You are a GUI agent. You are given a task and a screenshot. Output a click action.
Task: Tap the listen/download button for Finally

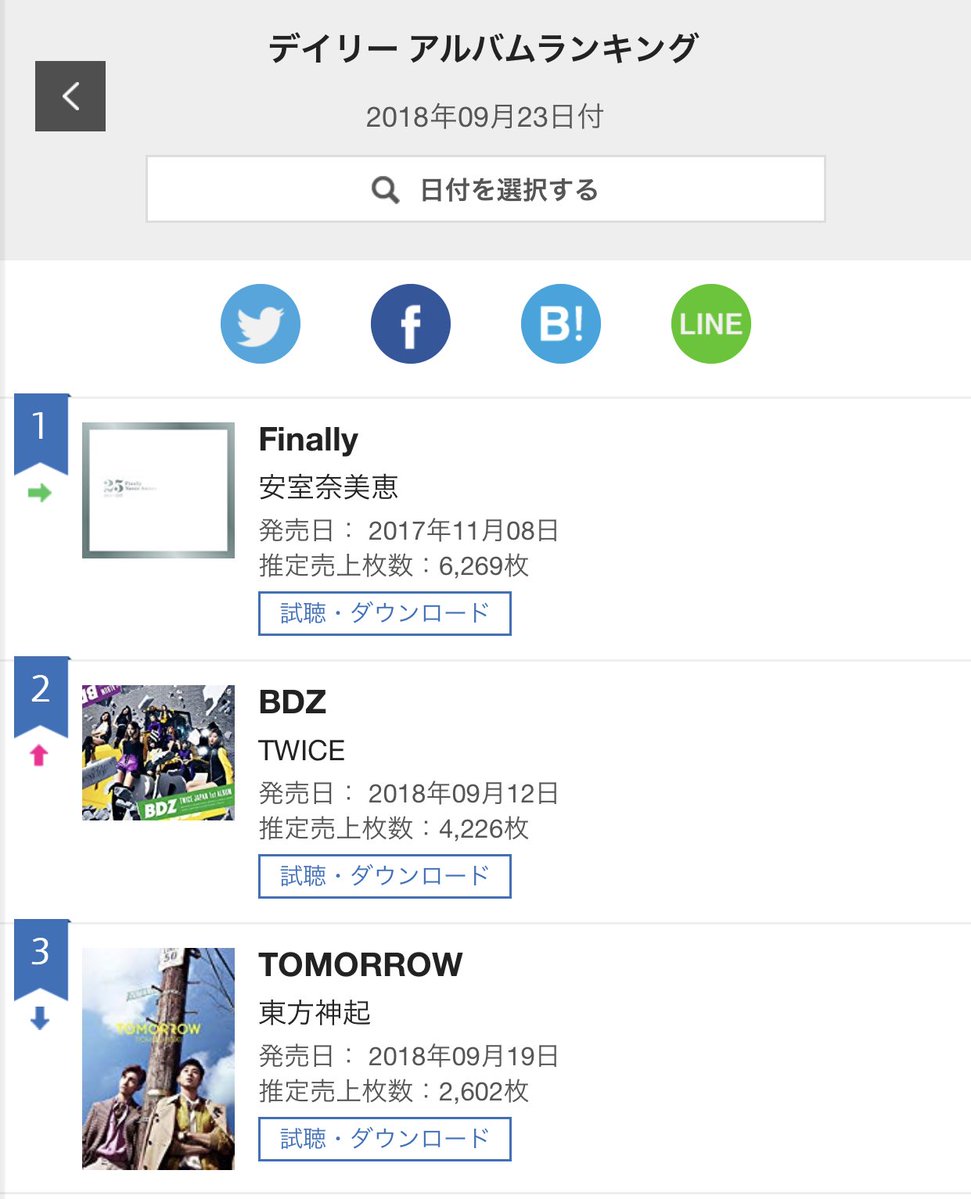(385, 613)
